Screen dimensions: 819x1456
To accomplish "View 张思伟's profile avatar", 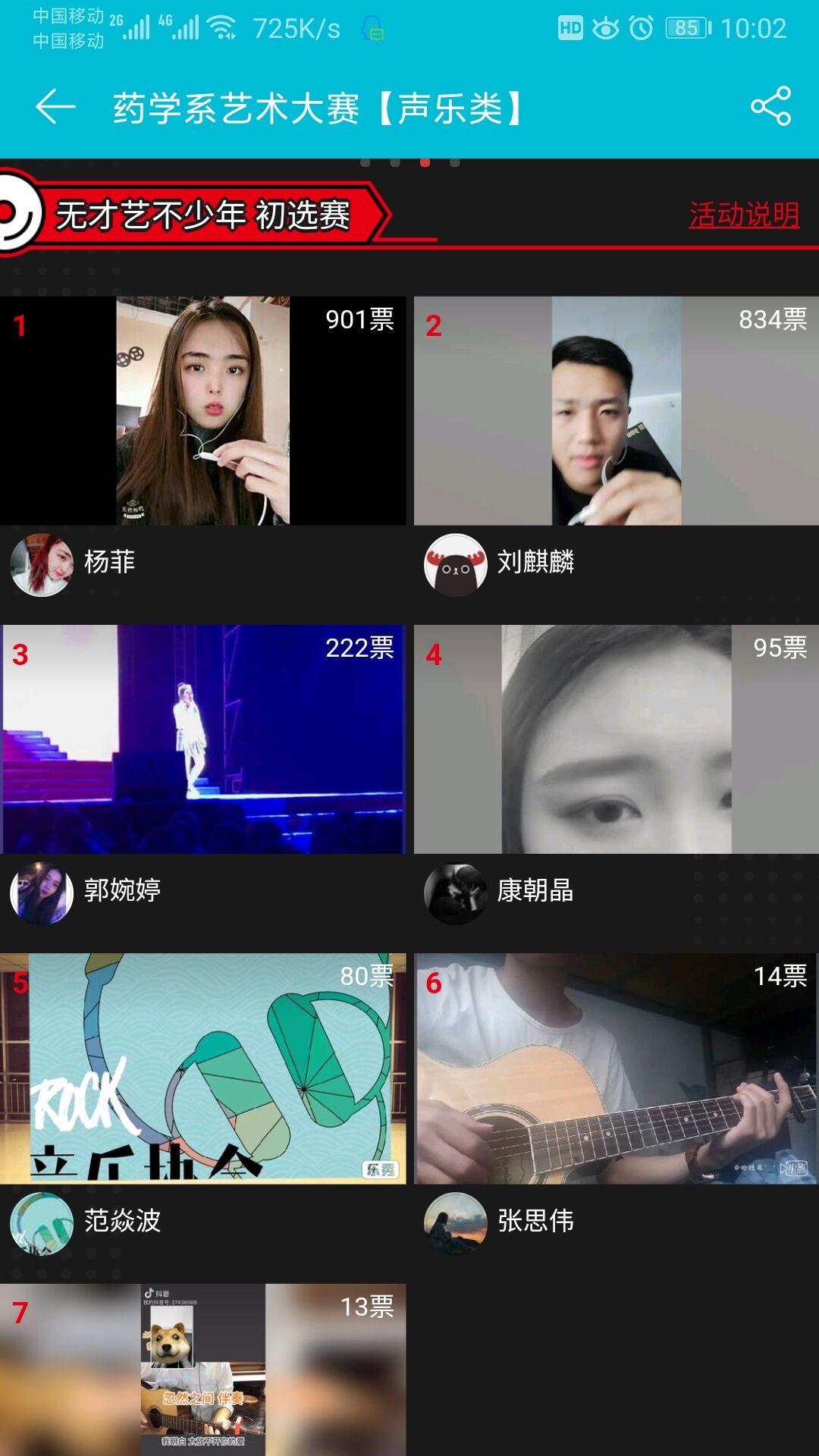I will coord(455,1223).
